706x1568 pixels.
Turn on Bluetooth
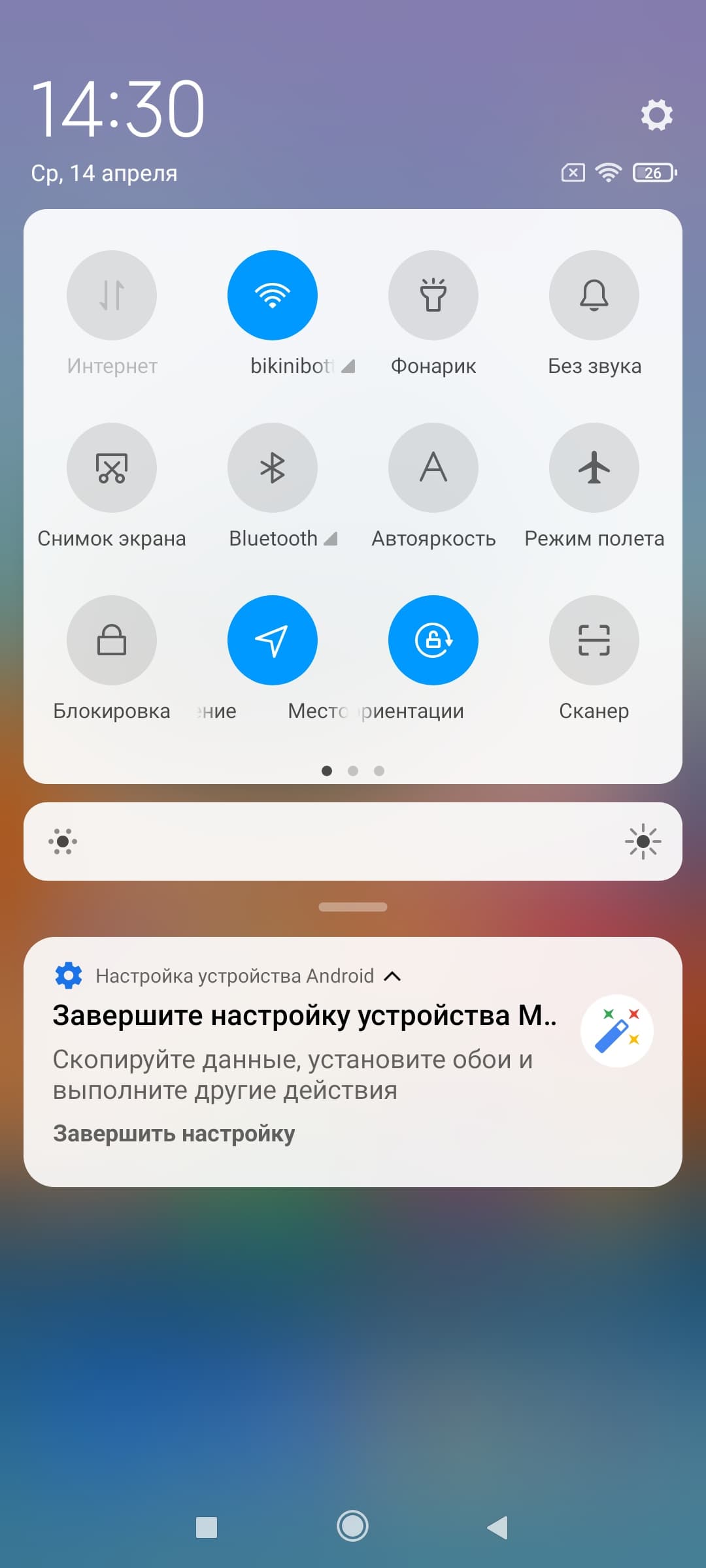273,468
